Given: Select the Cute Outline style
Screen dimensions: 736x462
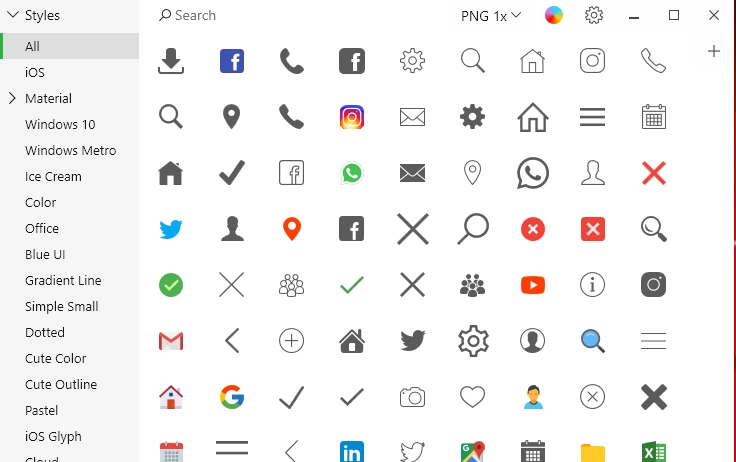Looking at the screenshot, I should click(x=61, y=384).
